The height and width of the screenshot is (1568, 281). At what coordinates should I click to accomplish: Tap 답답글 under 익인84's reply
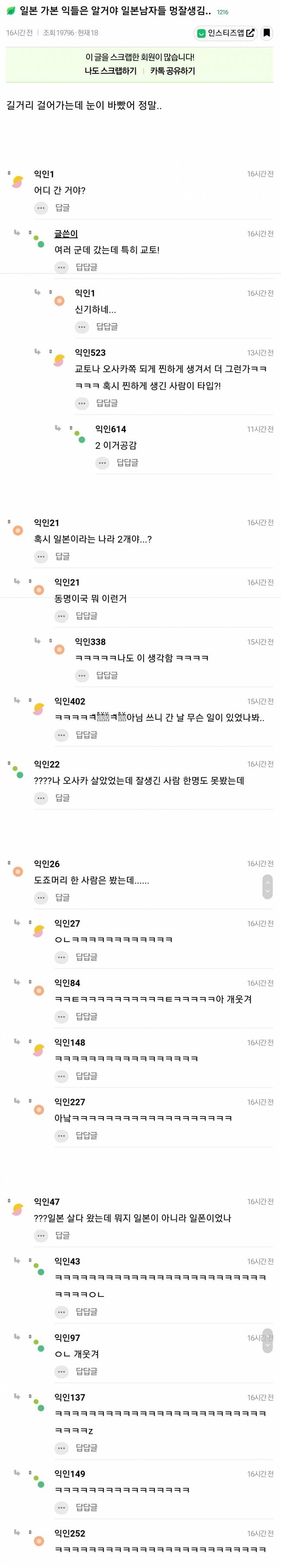[x=86, y=1017]
